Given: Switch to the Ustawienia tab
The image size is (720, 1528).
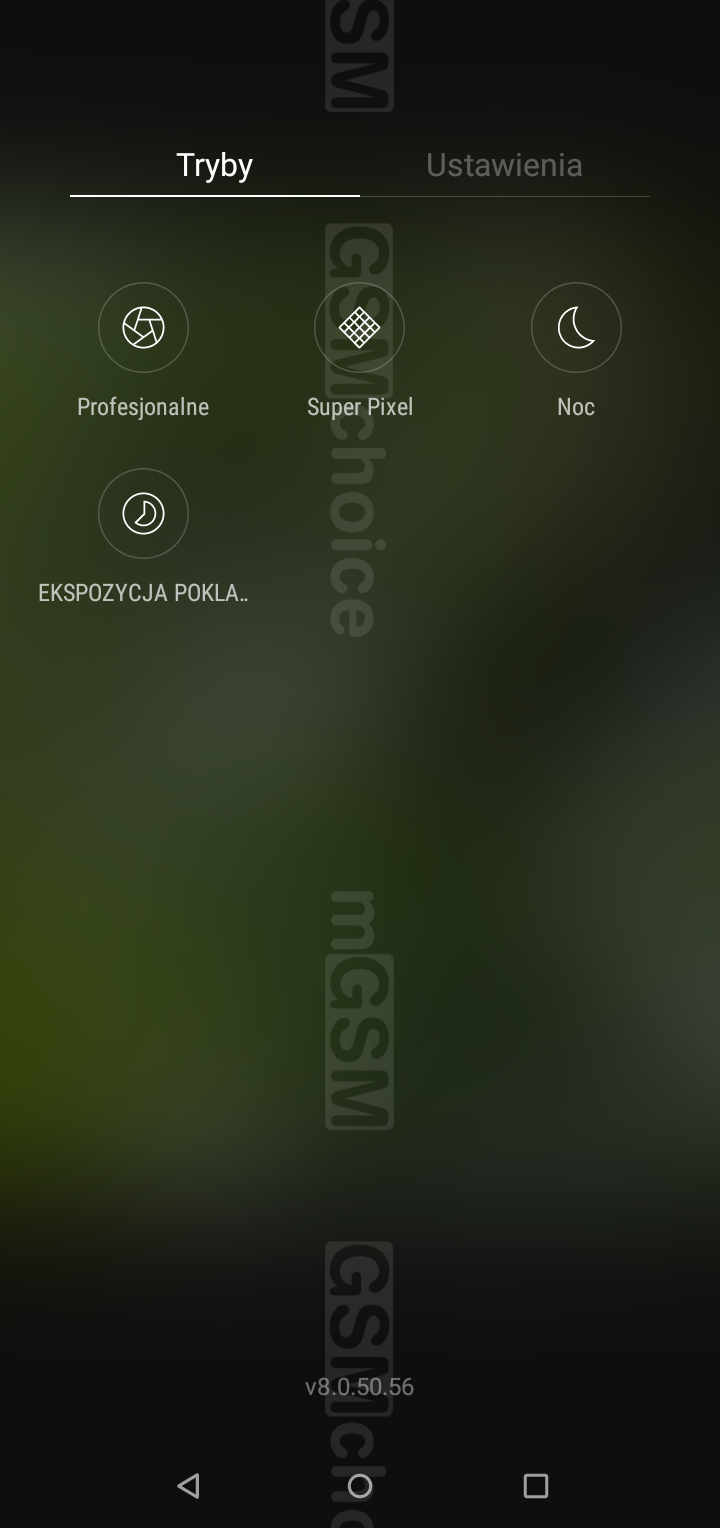Looking at the screenshot, I should (x=504, y=165).
